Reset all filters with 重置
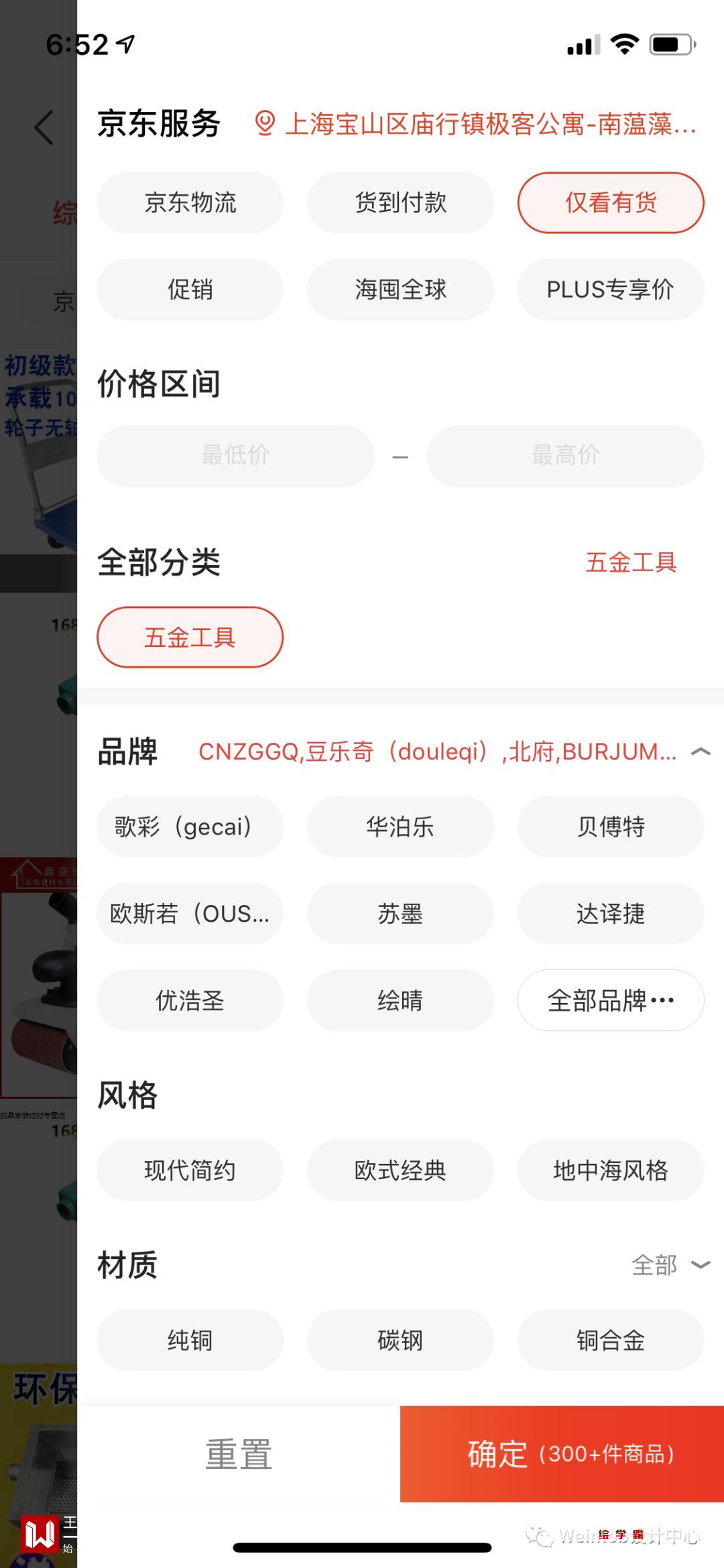The height and width of the screenshot is (1568, 724). coord(239,1454)
